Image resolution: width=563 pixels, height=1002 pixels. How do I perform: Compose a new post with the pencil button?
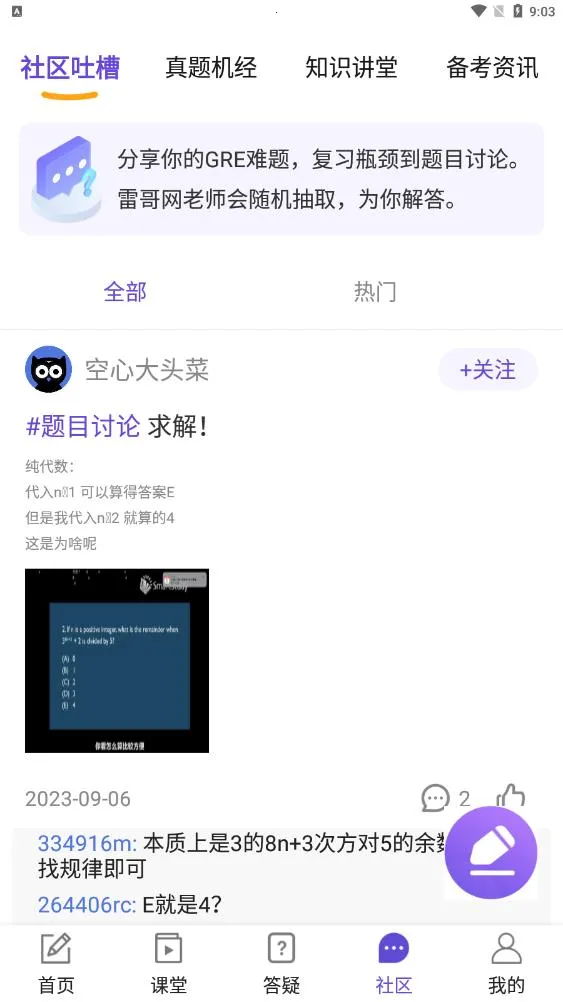tap(491, 853)
